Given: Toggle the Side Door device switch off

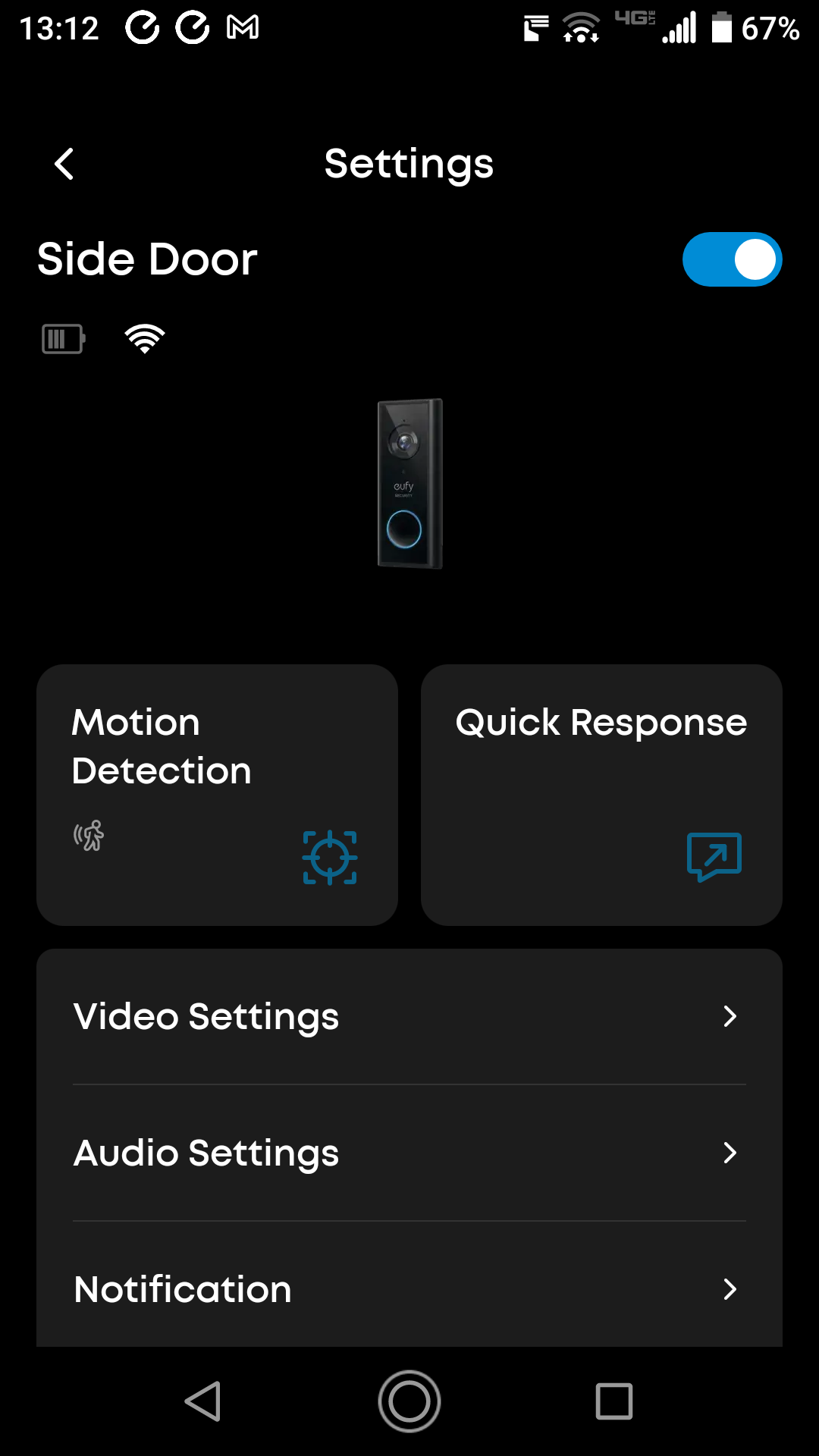Looking at the screenshot, I should pyautogui.click(x=731, y=259).
